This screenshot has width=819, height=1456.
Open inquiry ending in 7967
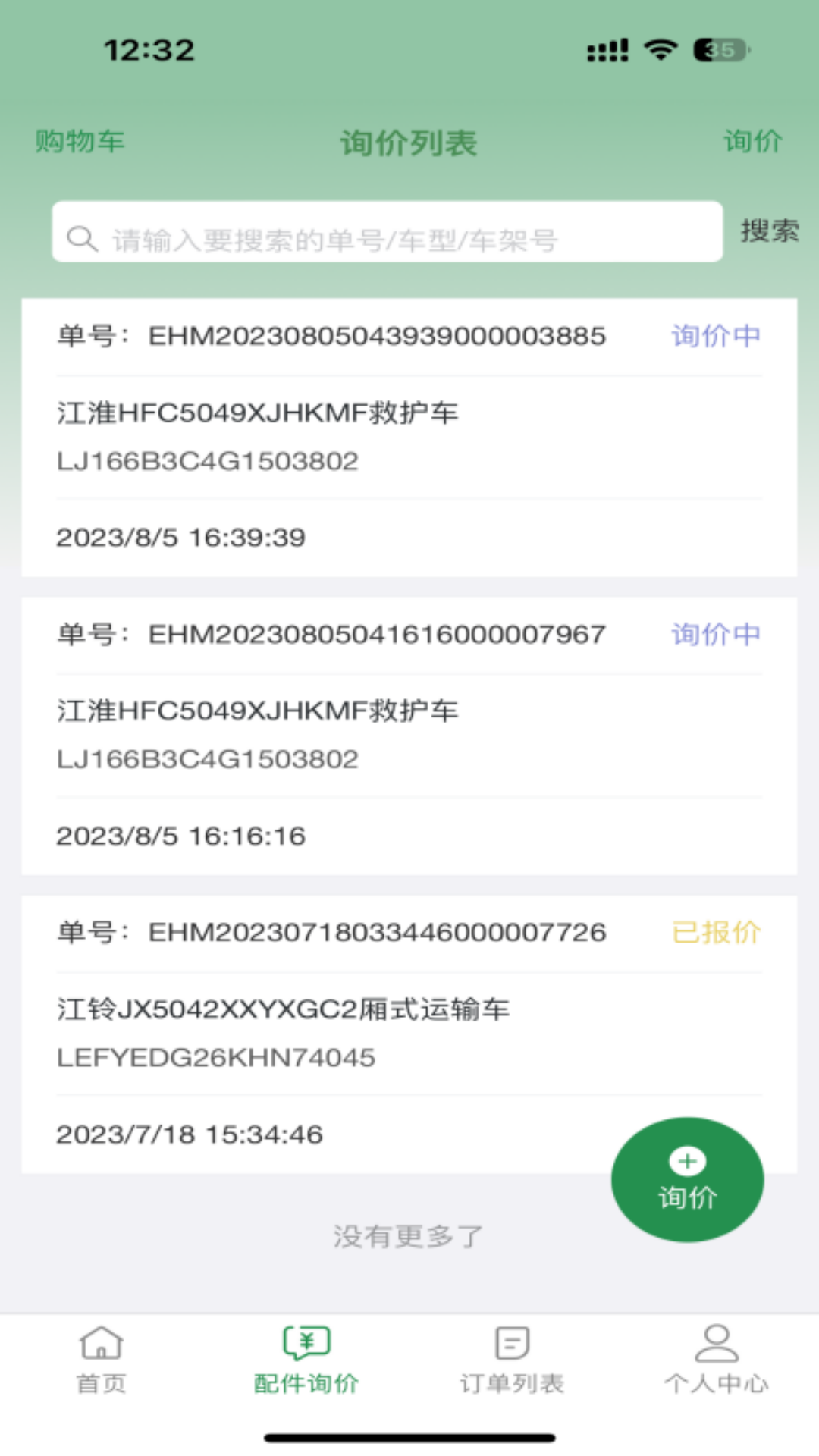[409, 735]
